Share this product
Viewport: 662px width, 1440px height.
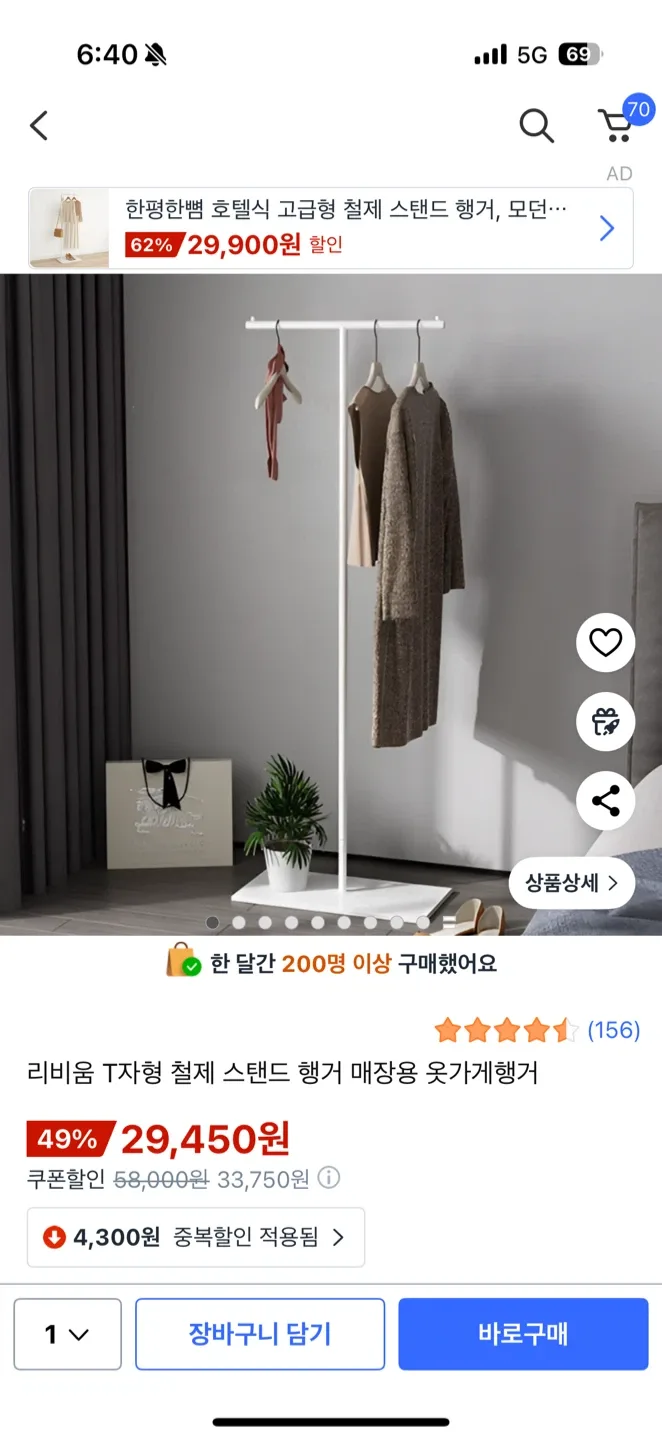pyautogui.click(x=605, y=800)
